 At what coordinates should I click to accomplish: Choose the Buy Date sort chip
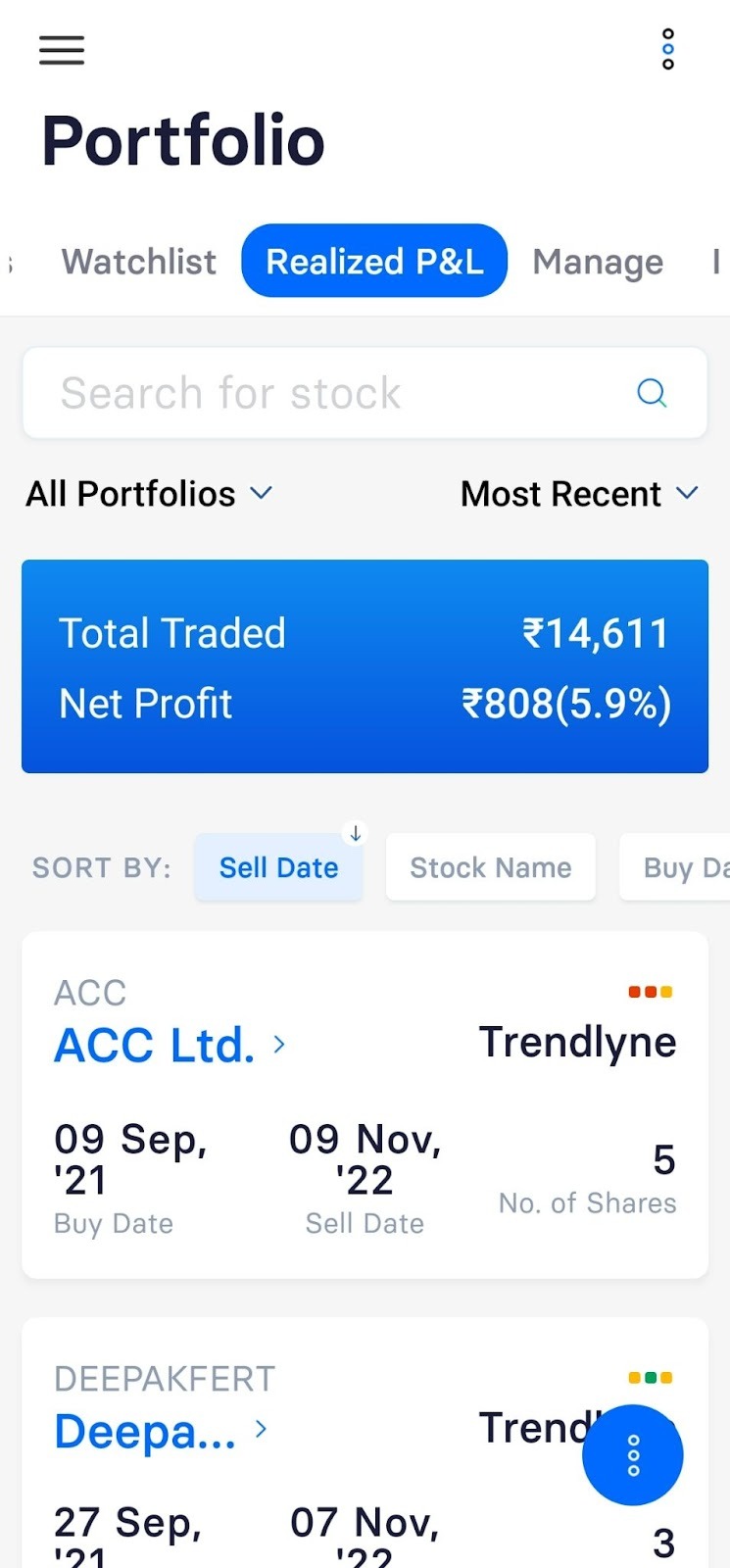[x=676, y=867]
